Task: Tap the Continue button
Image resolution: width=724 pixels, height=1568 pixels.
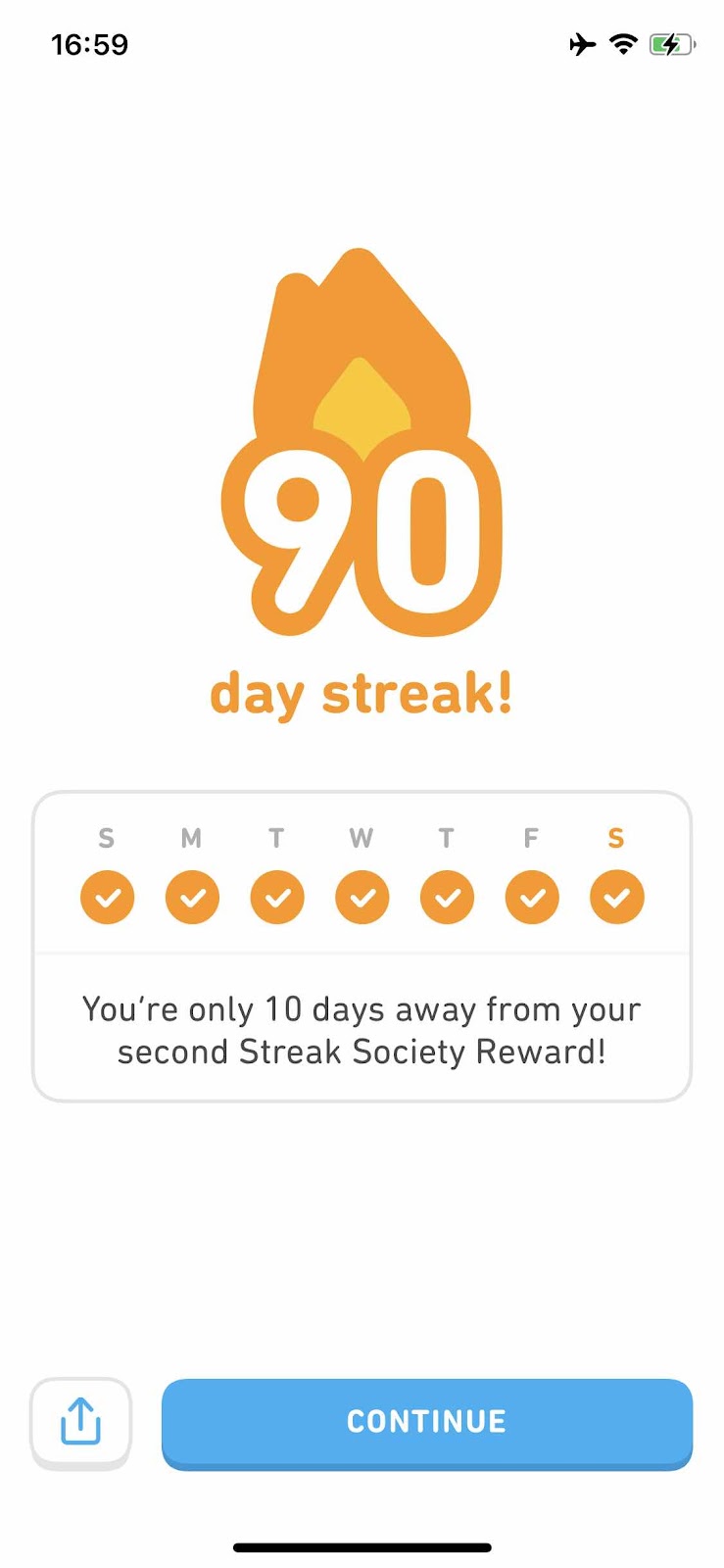Action: tap(427, 1423)
